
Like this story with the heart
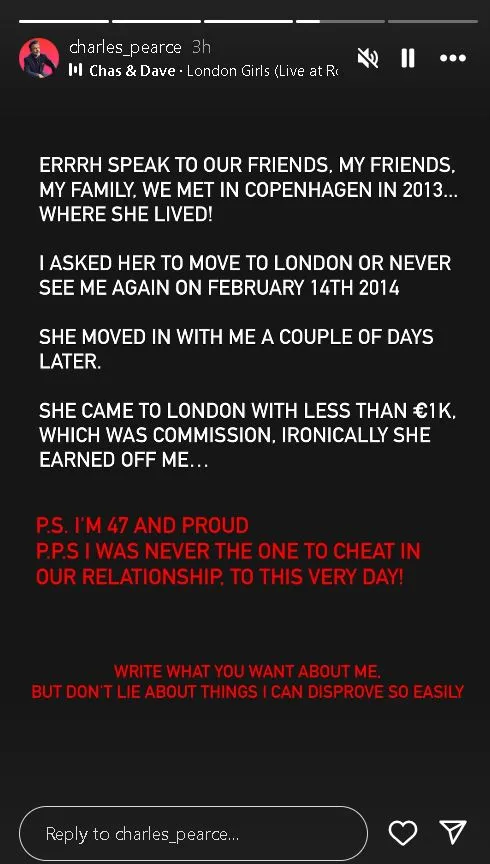coord(403,833)
